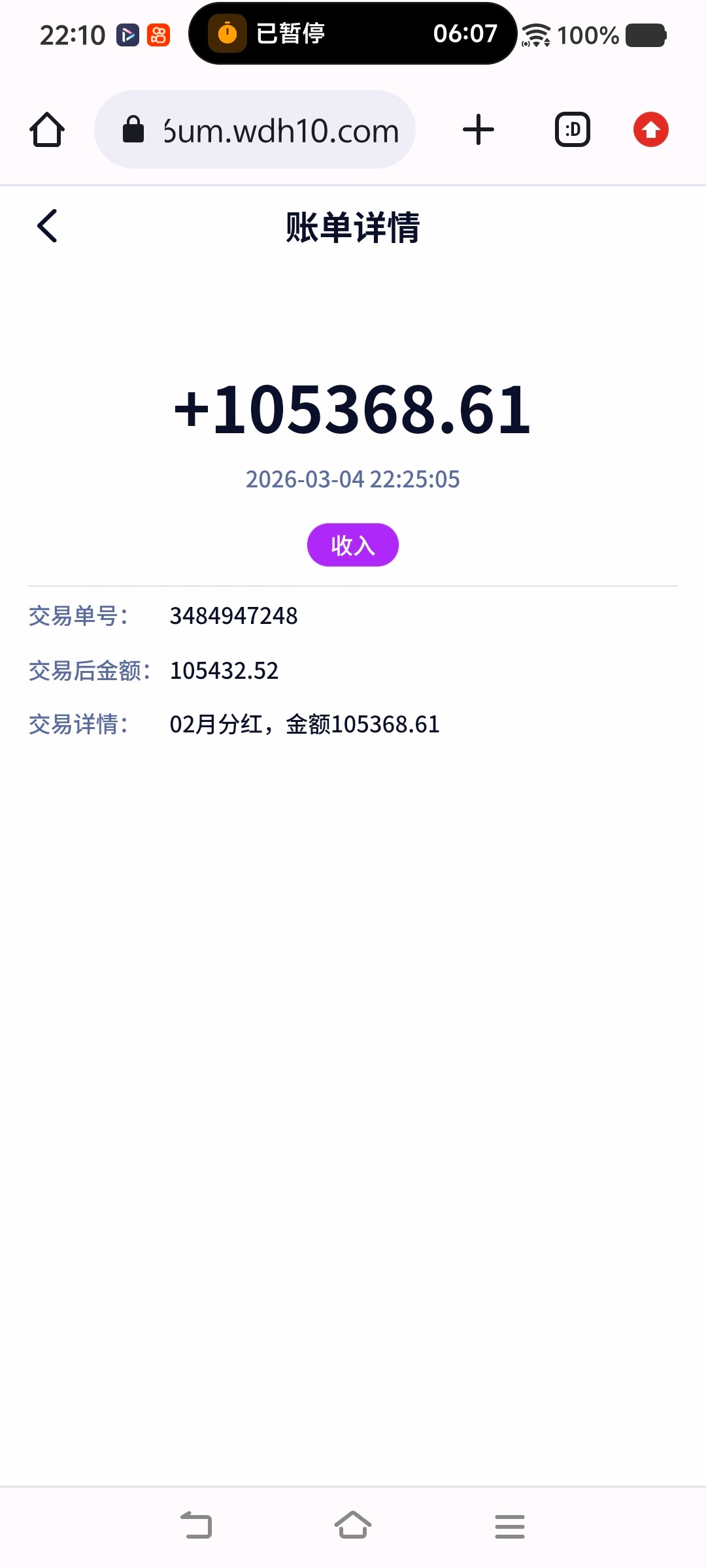
Task: Open a new browser tab
Action: tap(479, 129)
